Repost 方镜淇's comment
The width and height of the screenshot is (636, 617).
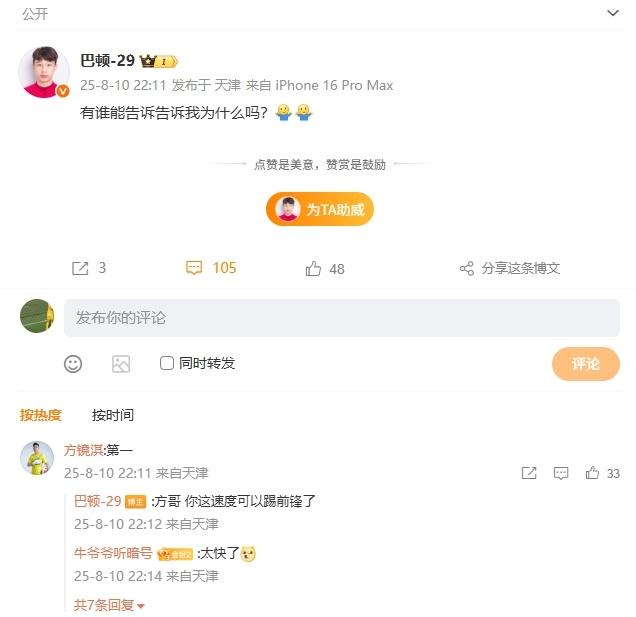(x=529, y=473)
